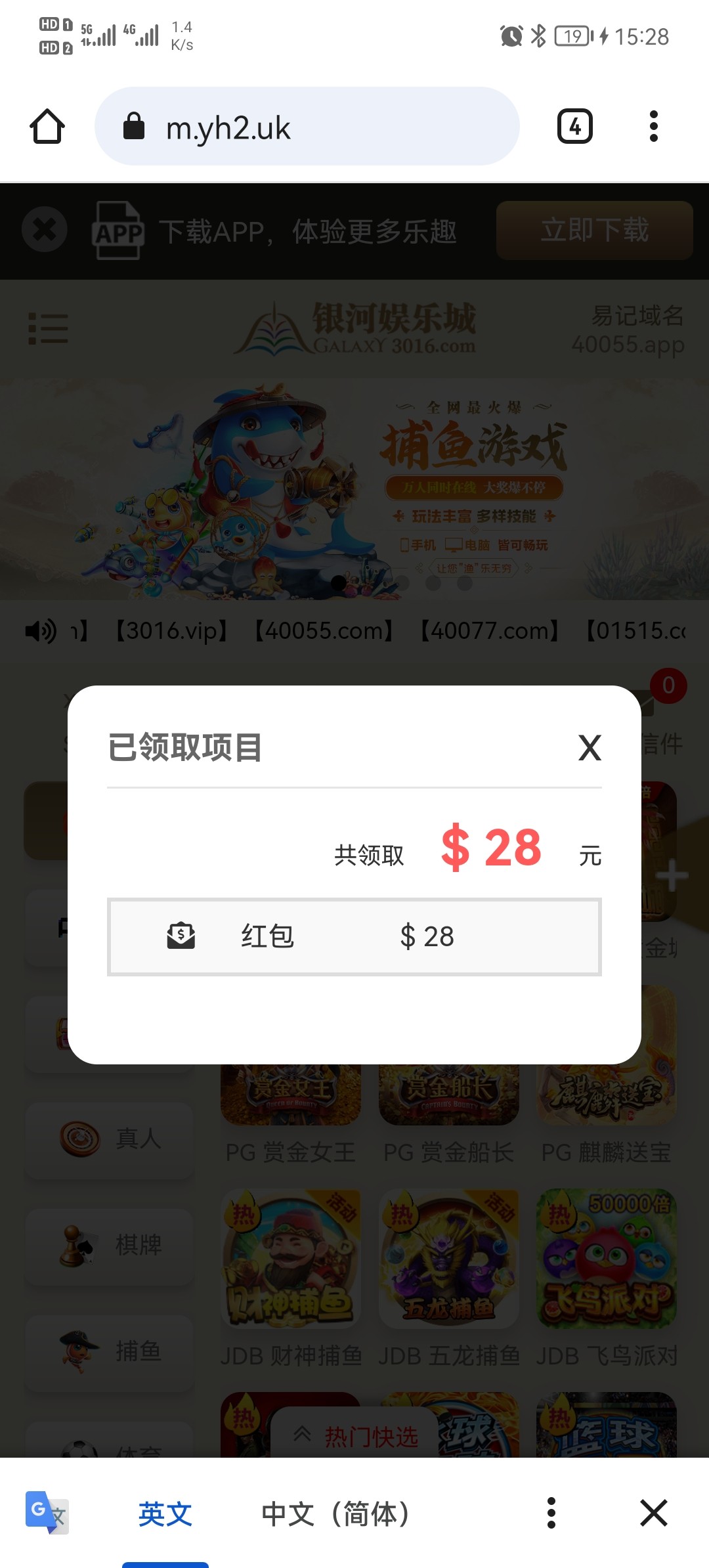Viewport: 709px width, 1568px height.
Task: Open the 捕鱼游戏 promo banner
Action: [x=354, y=489]
